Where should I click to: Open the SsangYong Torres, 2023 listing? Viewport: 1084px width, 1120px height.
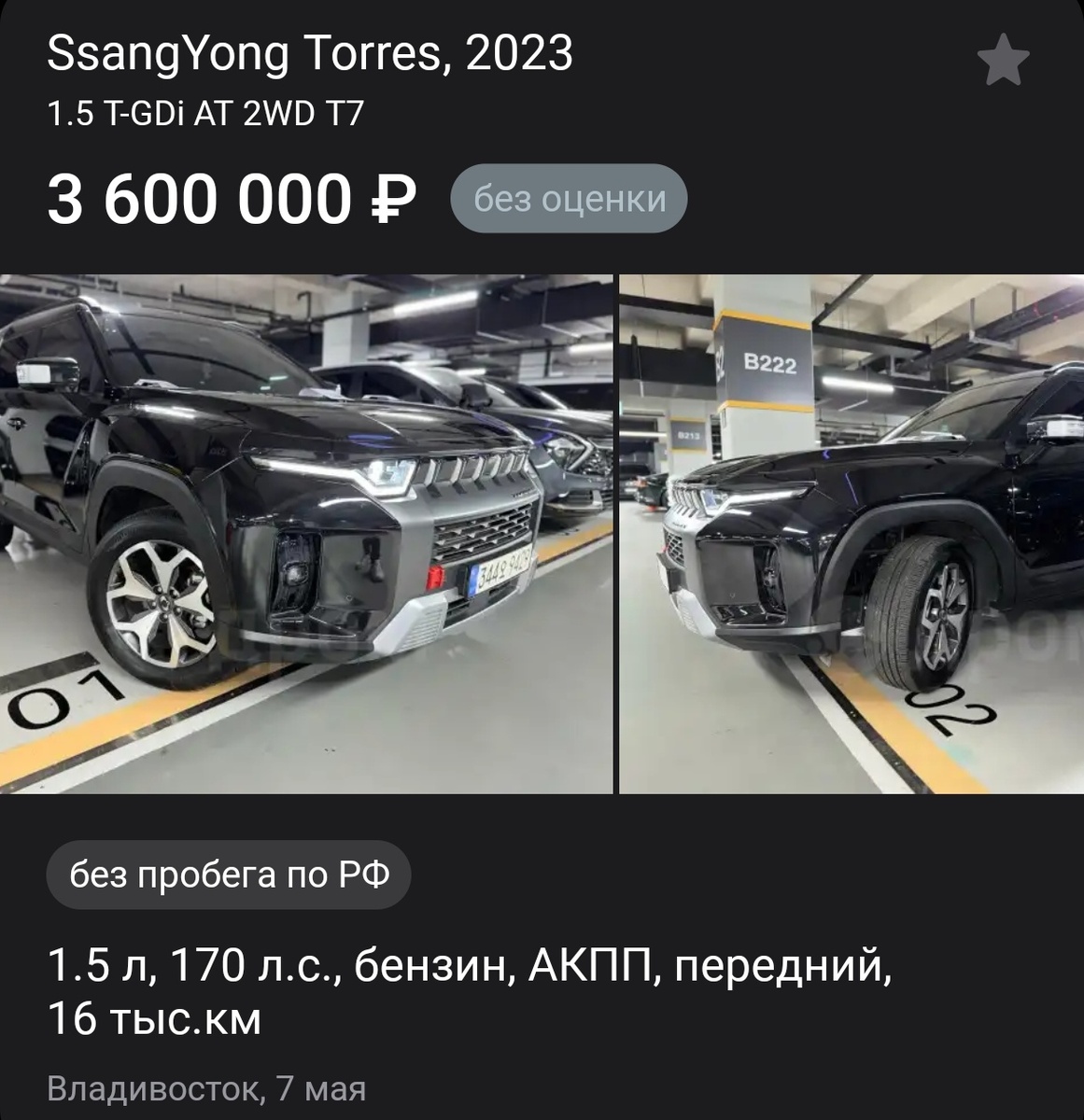309,54
